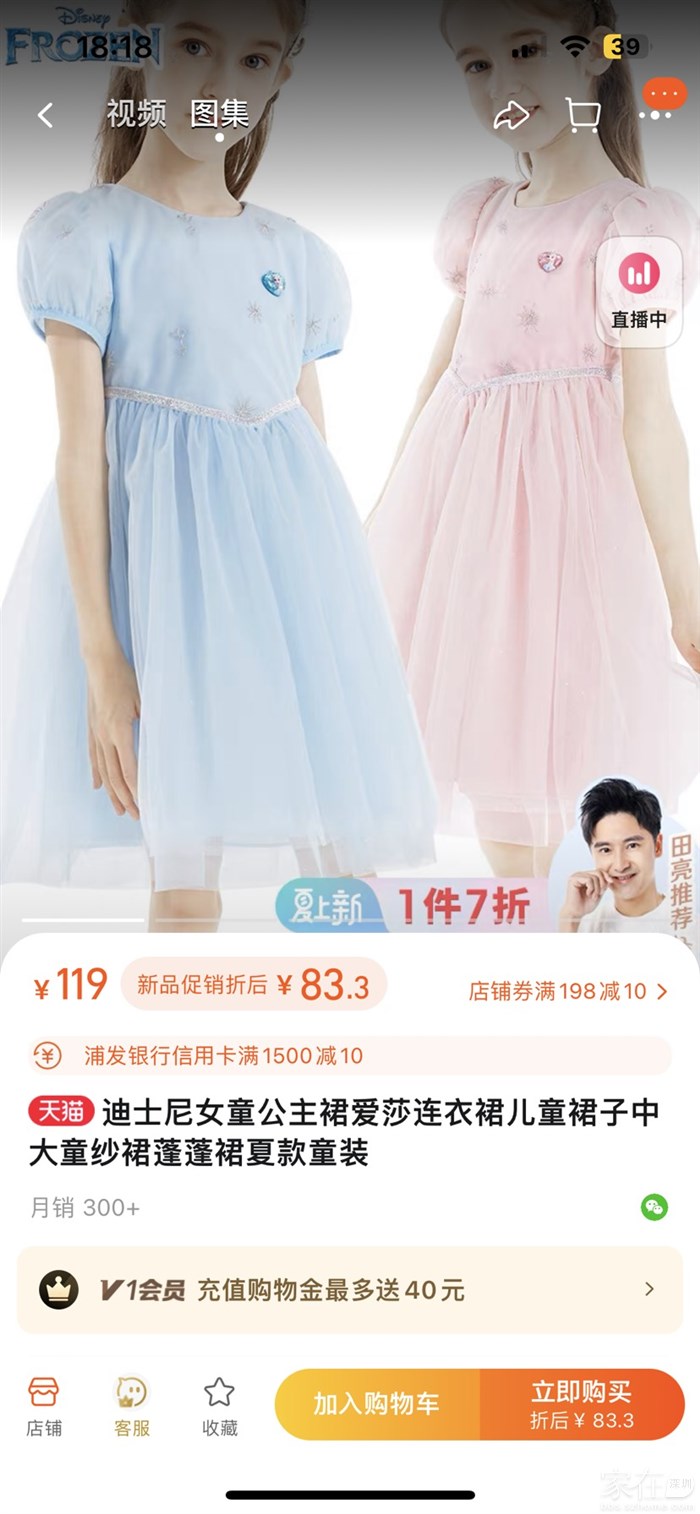Open V1会员 充值购物金 banner
Screen dimensions: 700x1514
[349, 1289]
